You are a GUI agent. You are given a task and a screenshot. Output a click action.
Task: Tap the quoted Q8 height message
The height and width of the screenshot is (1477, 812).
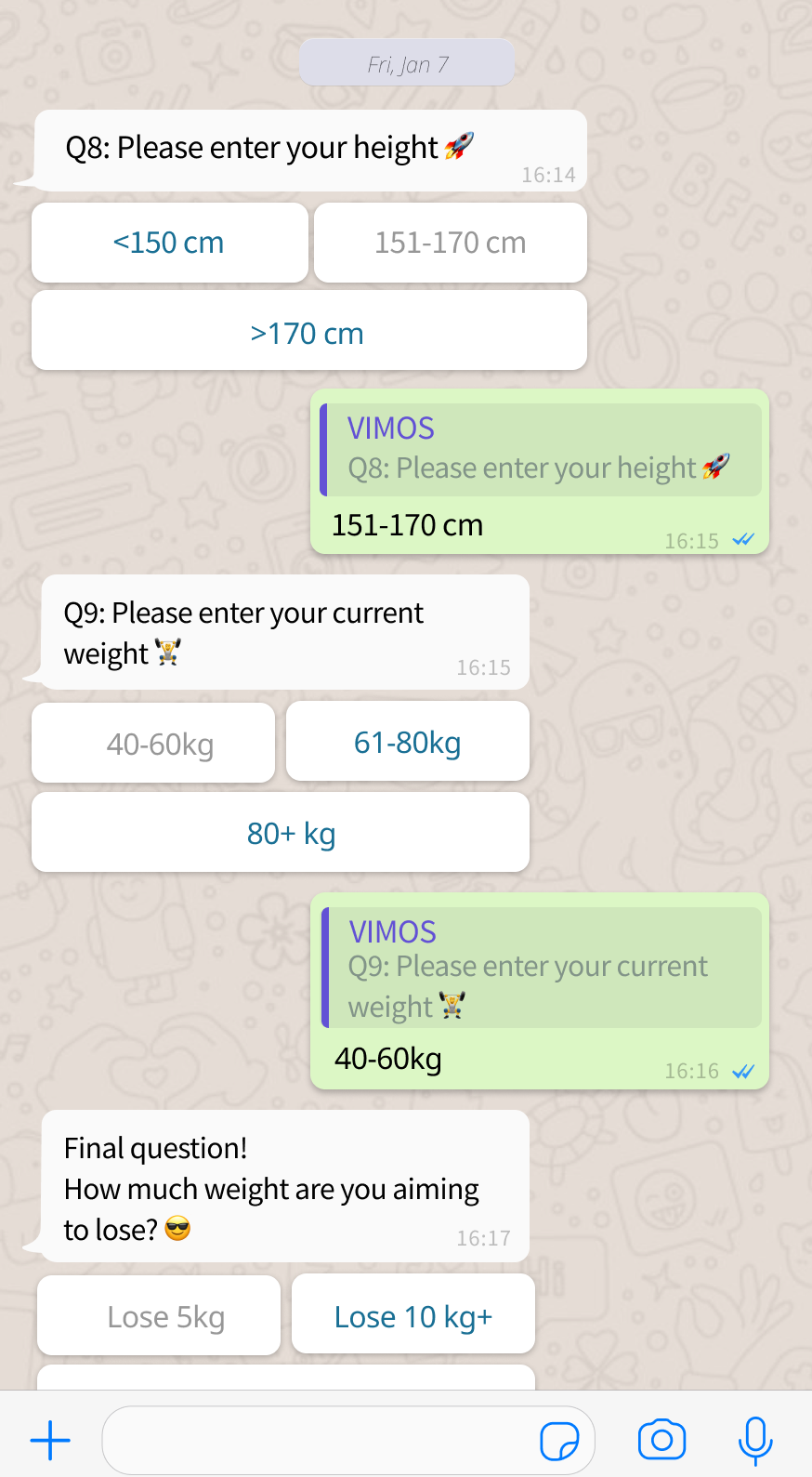[541, 450]
